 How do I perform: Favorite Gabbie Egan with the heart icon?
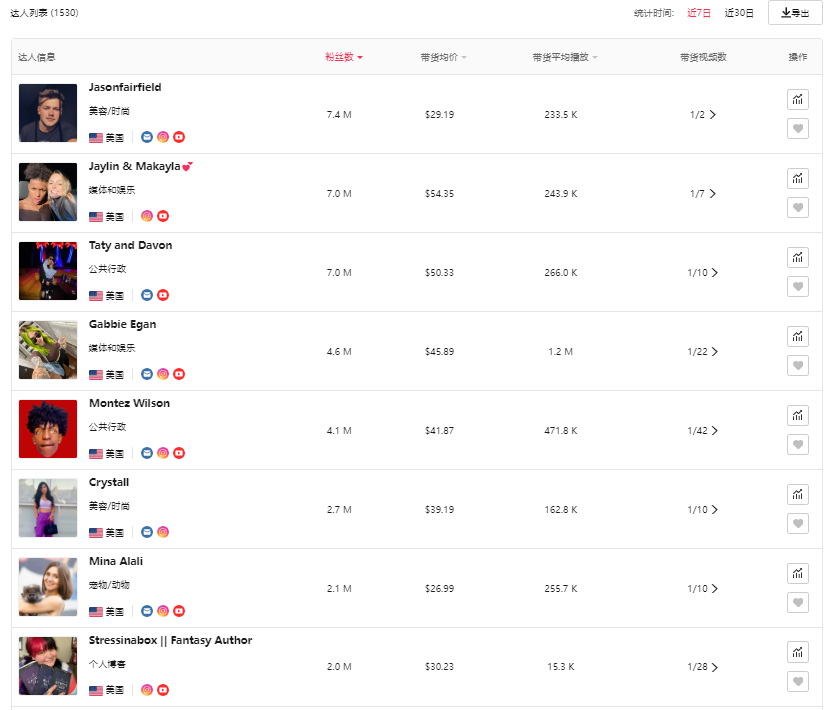point(797,365)
